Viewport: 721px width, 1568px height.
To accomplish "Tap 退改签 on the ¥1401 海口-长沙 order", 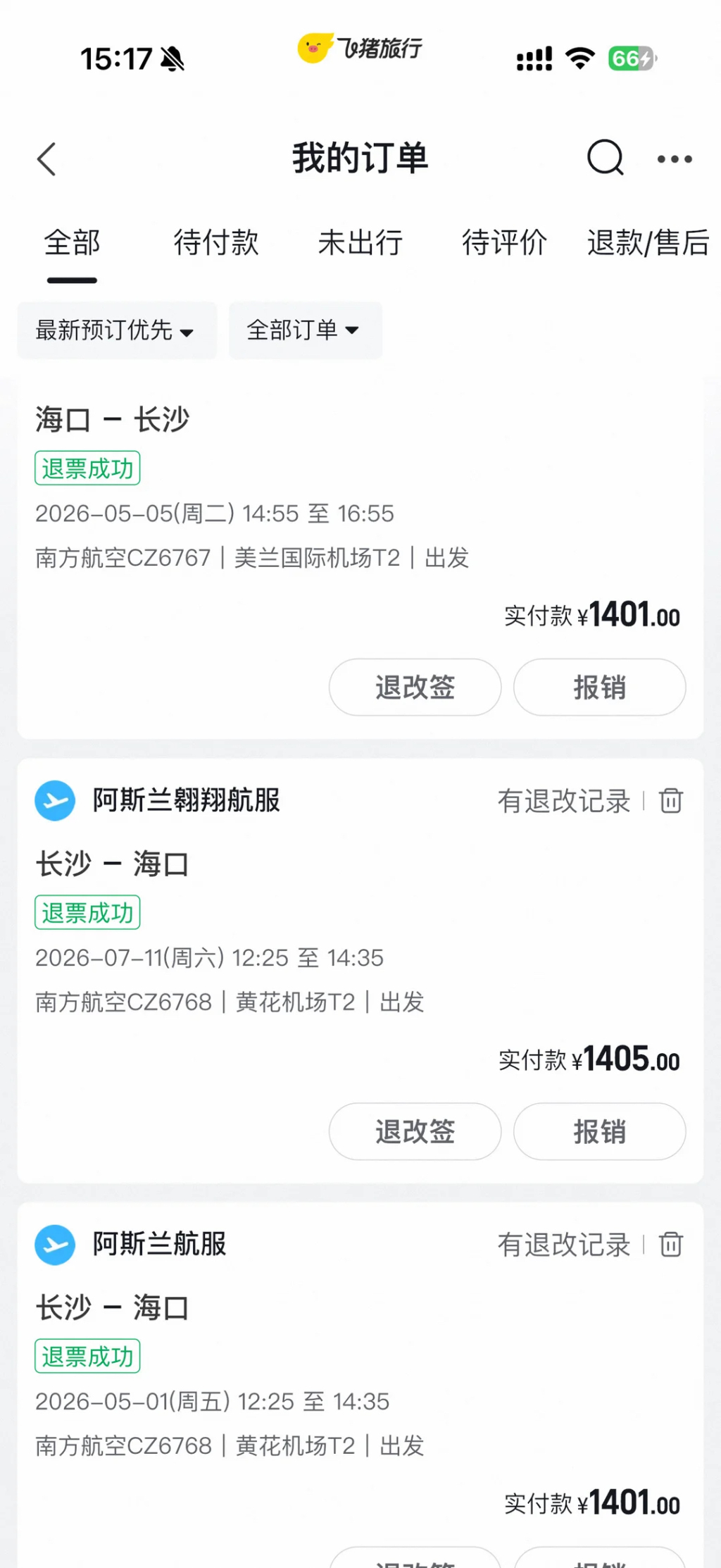I will click(415, 687).
